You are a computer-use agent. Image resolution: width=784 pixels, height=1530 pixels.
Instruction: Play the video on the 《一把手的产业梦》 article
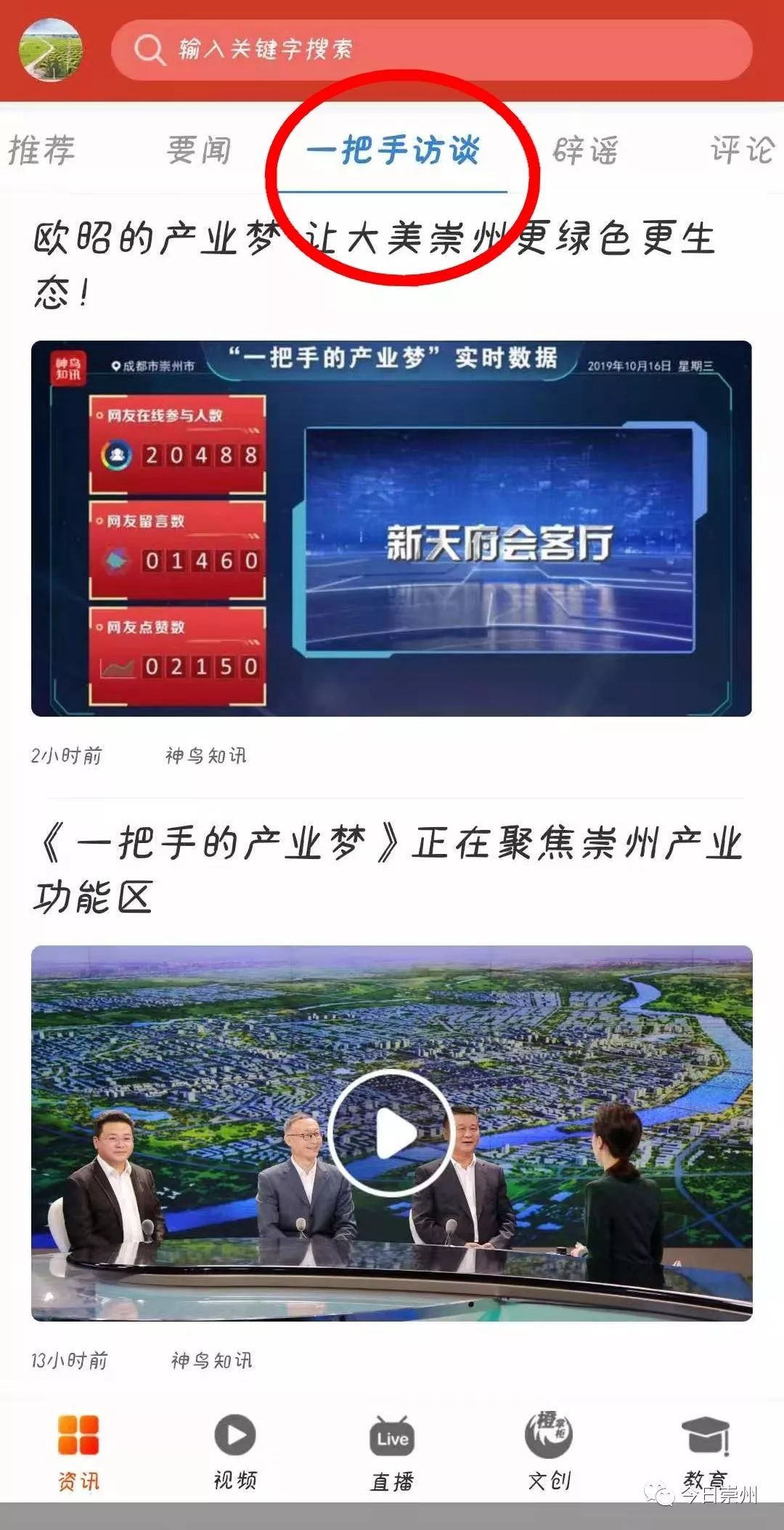(x=392, y=1132)
